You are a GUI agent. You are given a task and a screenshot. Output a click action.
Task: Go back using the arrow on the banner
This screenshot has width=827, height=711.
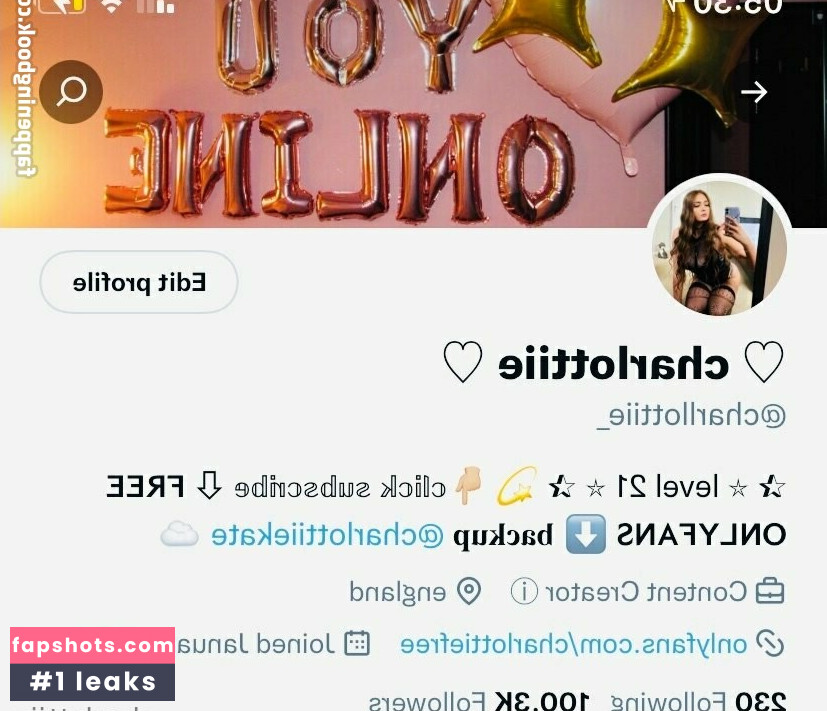pyautogui.click(x=753, y=93)
